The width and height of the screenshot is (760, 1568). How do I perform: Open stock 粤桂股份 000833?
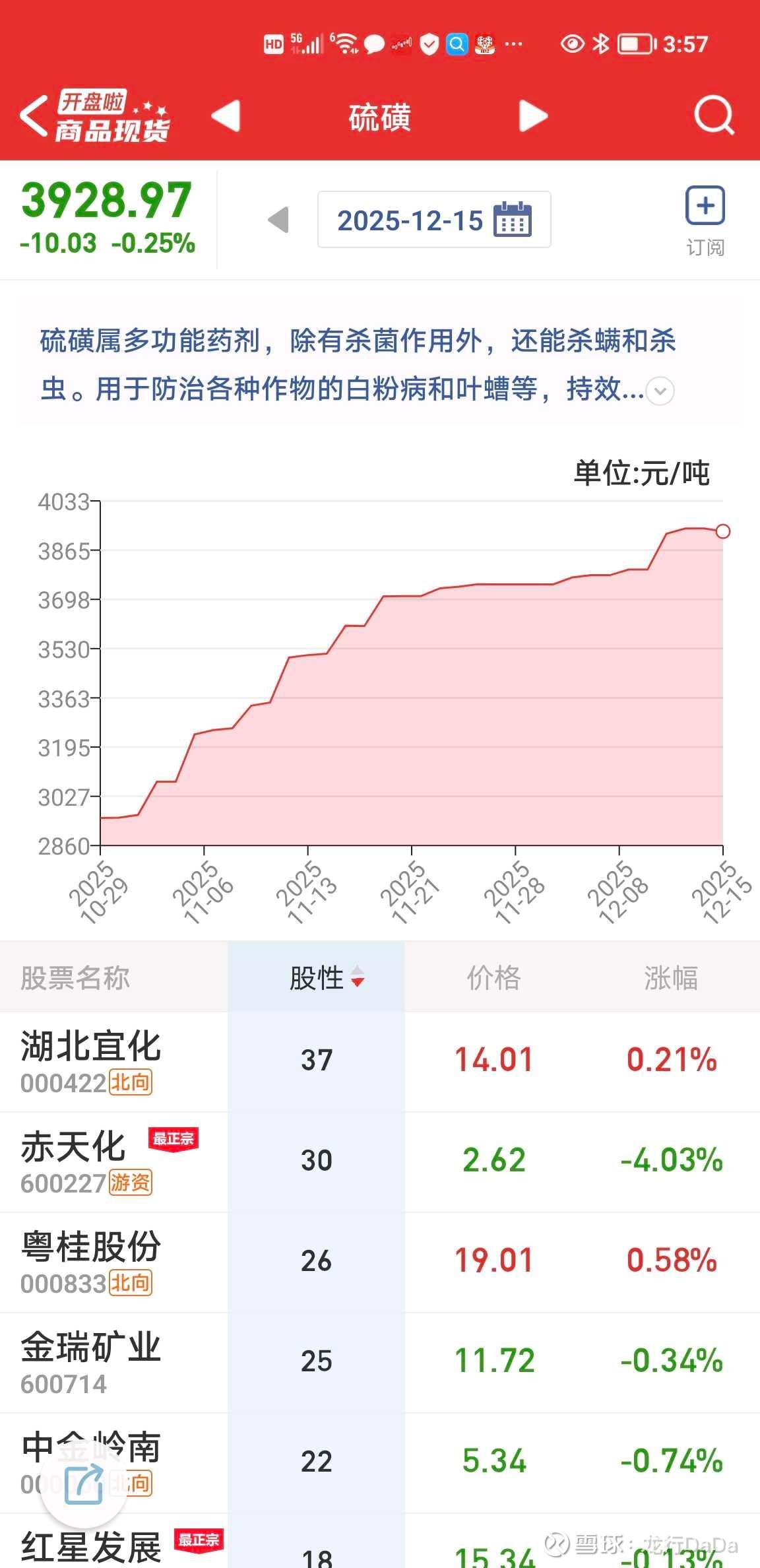pos(380,1262)
